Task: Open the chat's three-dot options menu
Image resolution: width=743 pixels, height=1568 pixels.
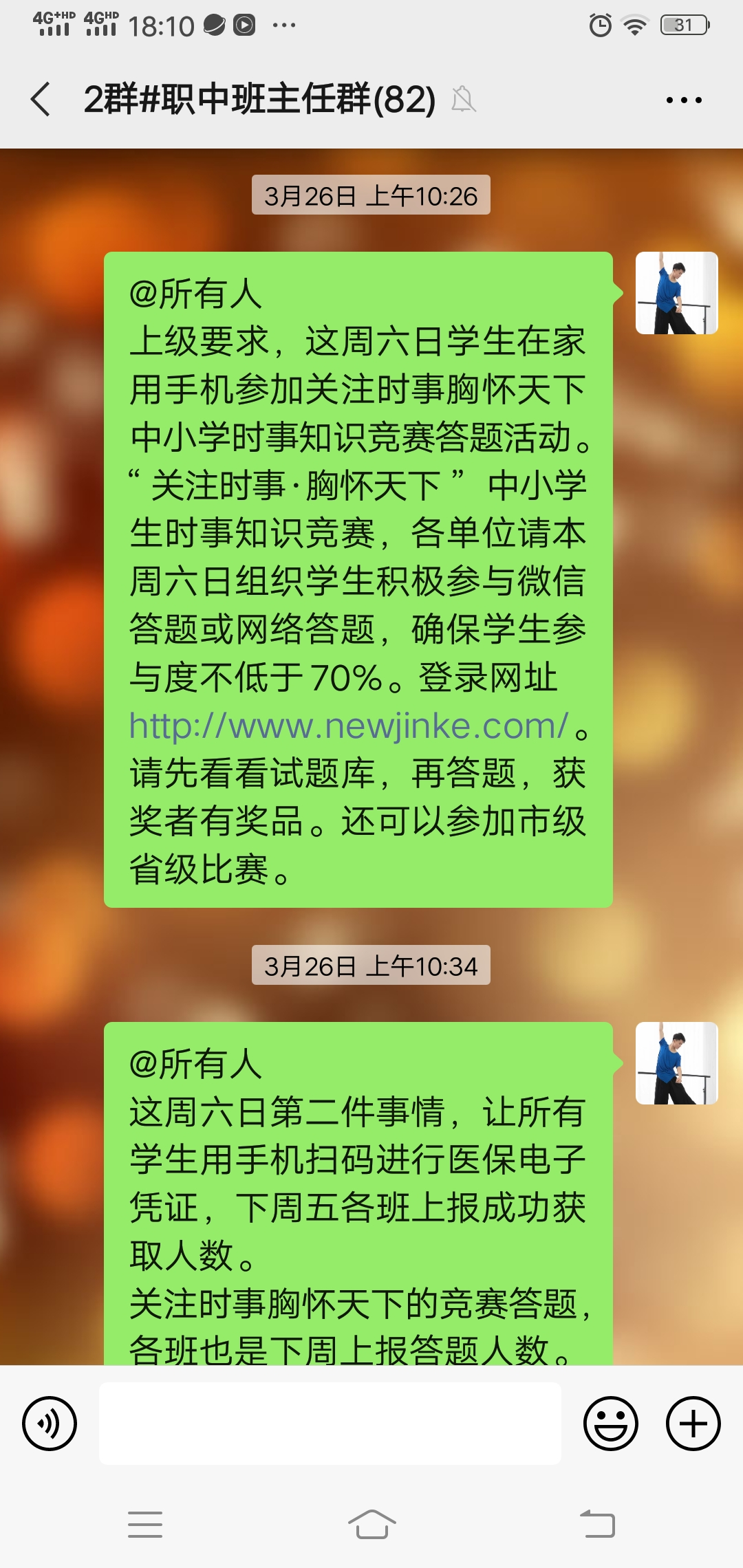Action: point(684,100)
